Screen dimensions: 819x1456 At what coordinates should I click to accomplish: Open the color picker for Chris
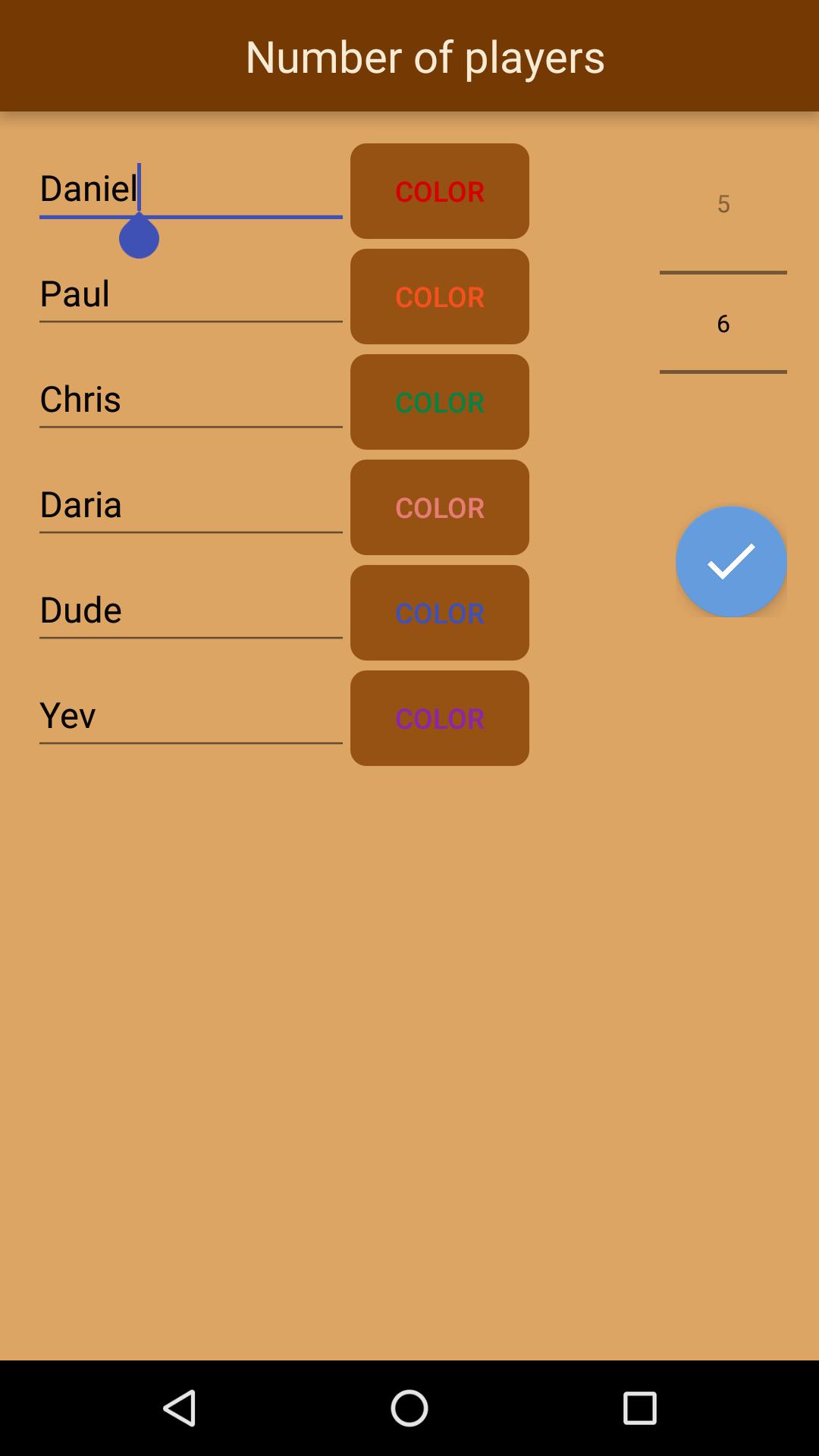click(x=439, y=402)
